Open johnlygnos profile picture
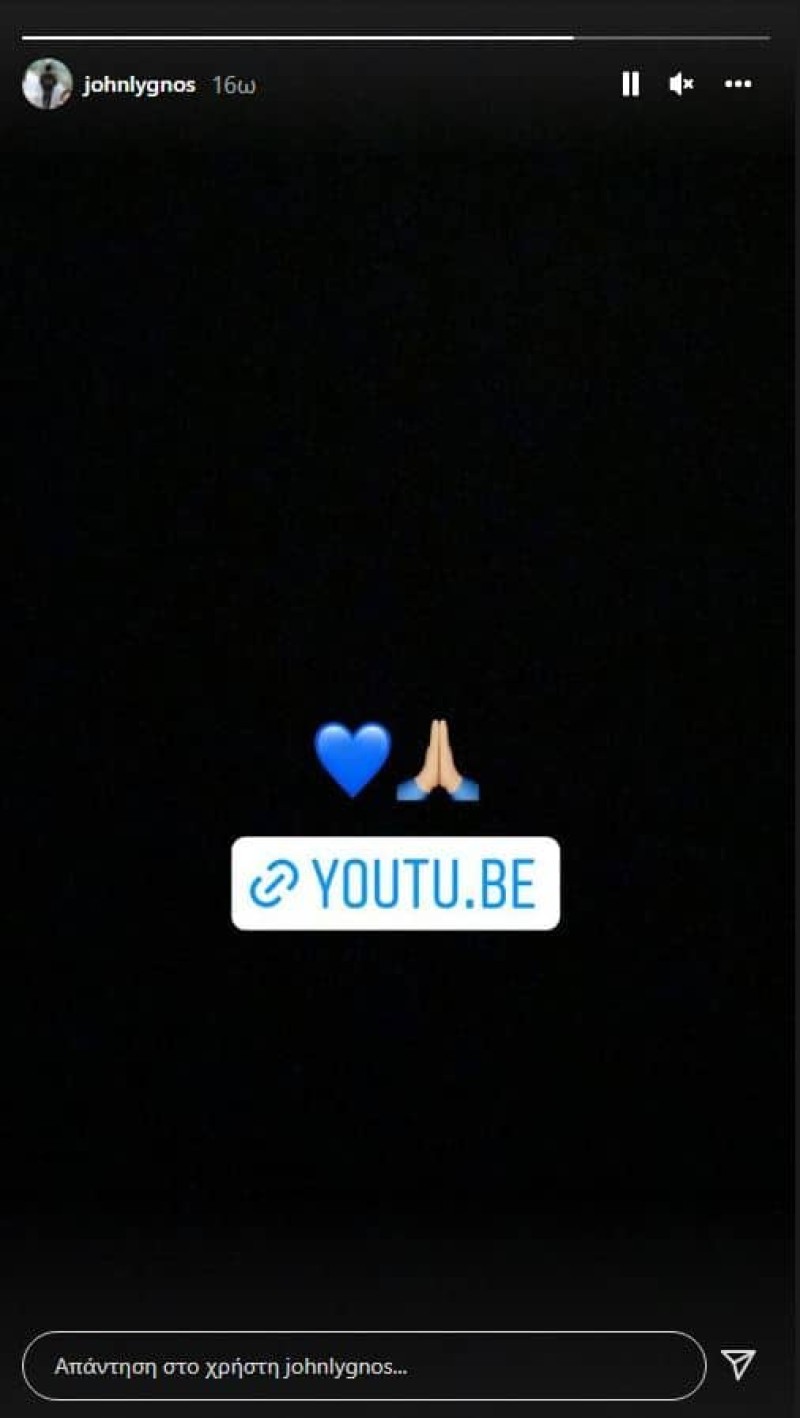This screenshot has width=800, height=1418. 47,84
